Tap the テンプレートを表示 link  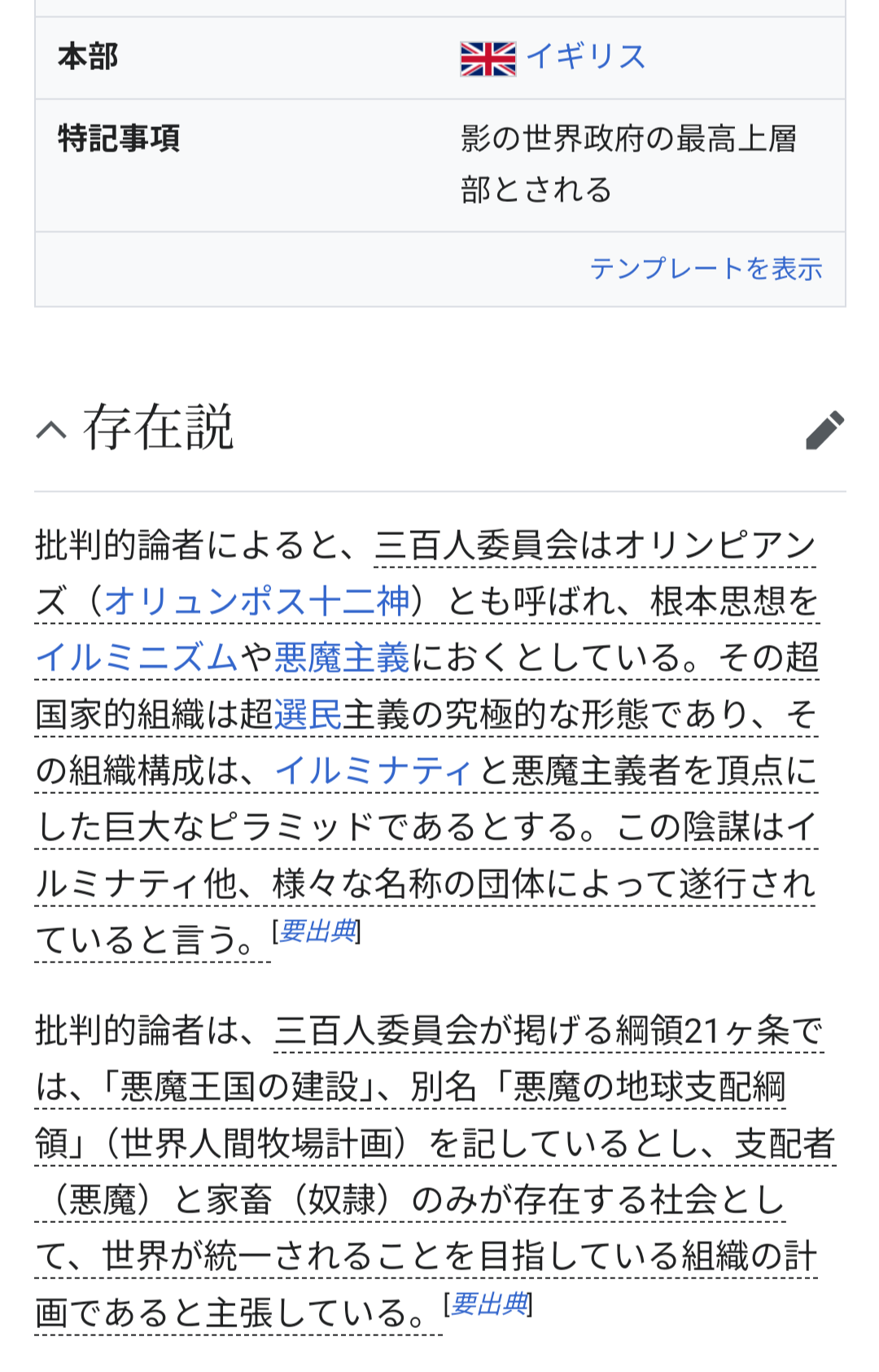[x=706, y=269]
